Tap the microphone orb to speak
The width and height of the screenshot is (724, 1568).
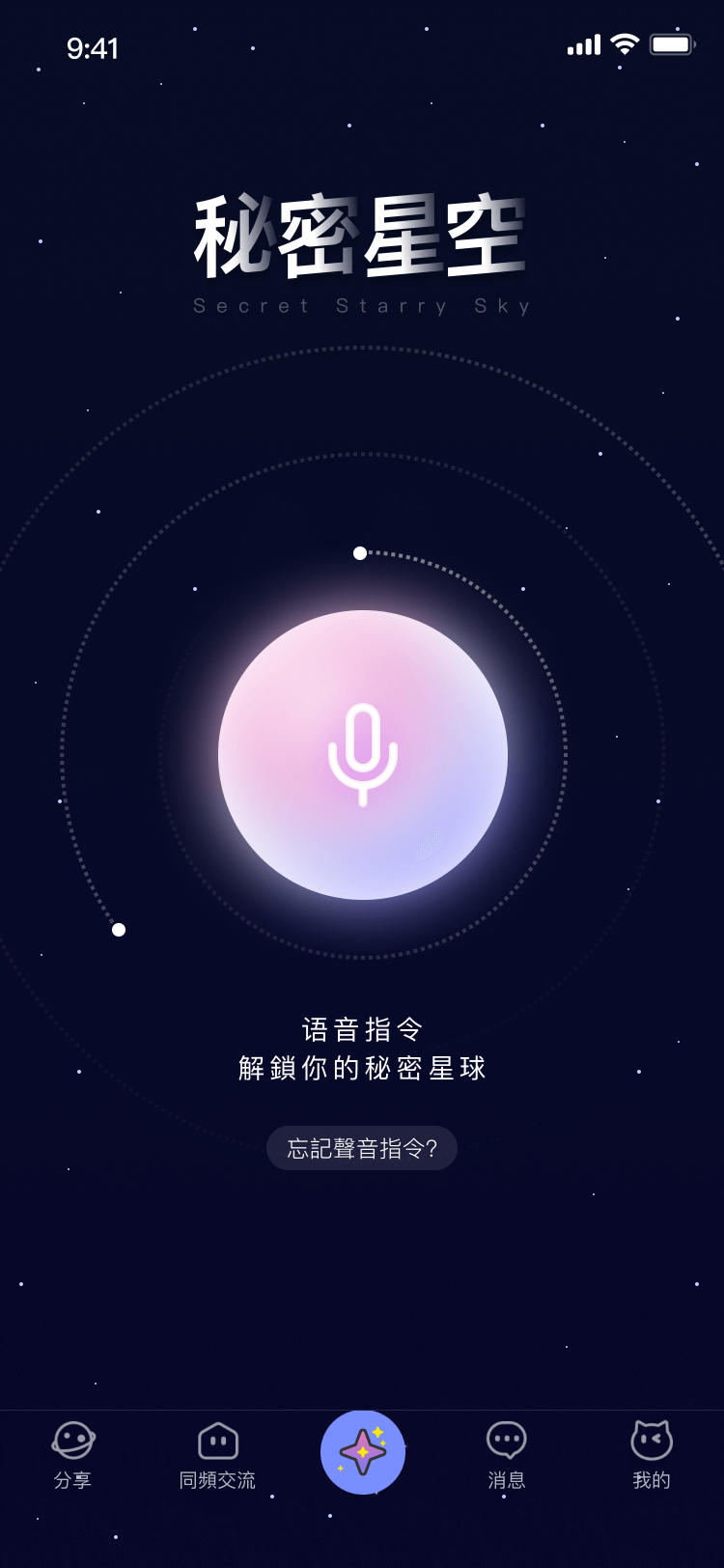coord(363,755)
